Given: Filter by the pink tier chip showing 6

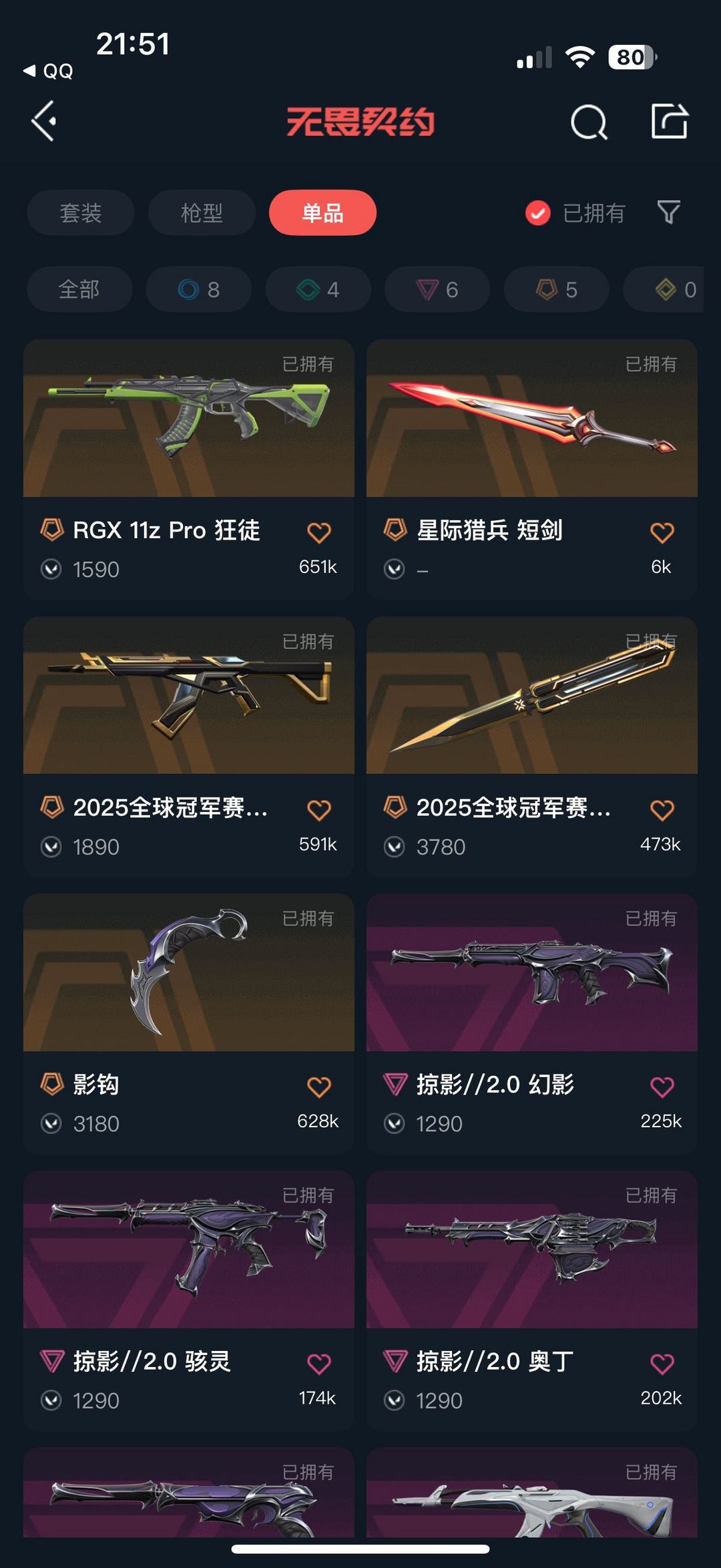Looking at the screenshot, I should [x=437, y=289].
